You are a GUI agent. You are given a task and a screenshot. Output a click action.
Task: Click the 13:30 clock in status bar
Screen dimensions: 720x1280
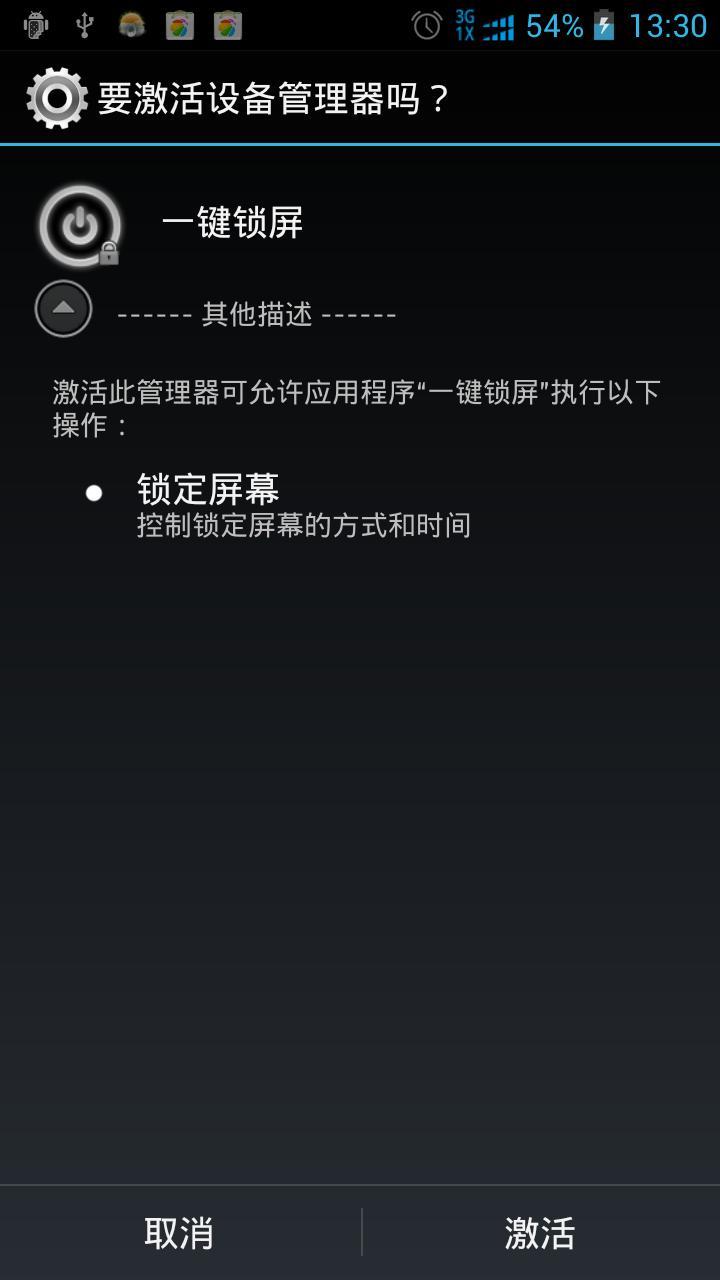click(672, 24)
